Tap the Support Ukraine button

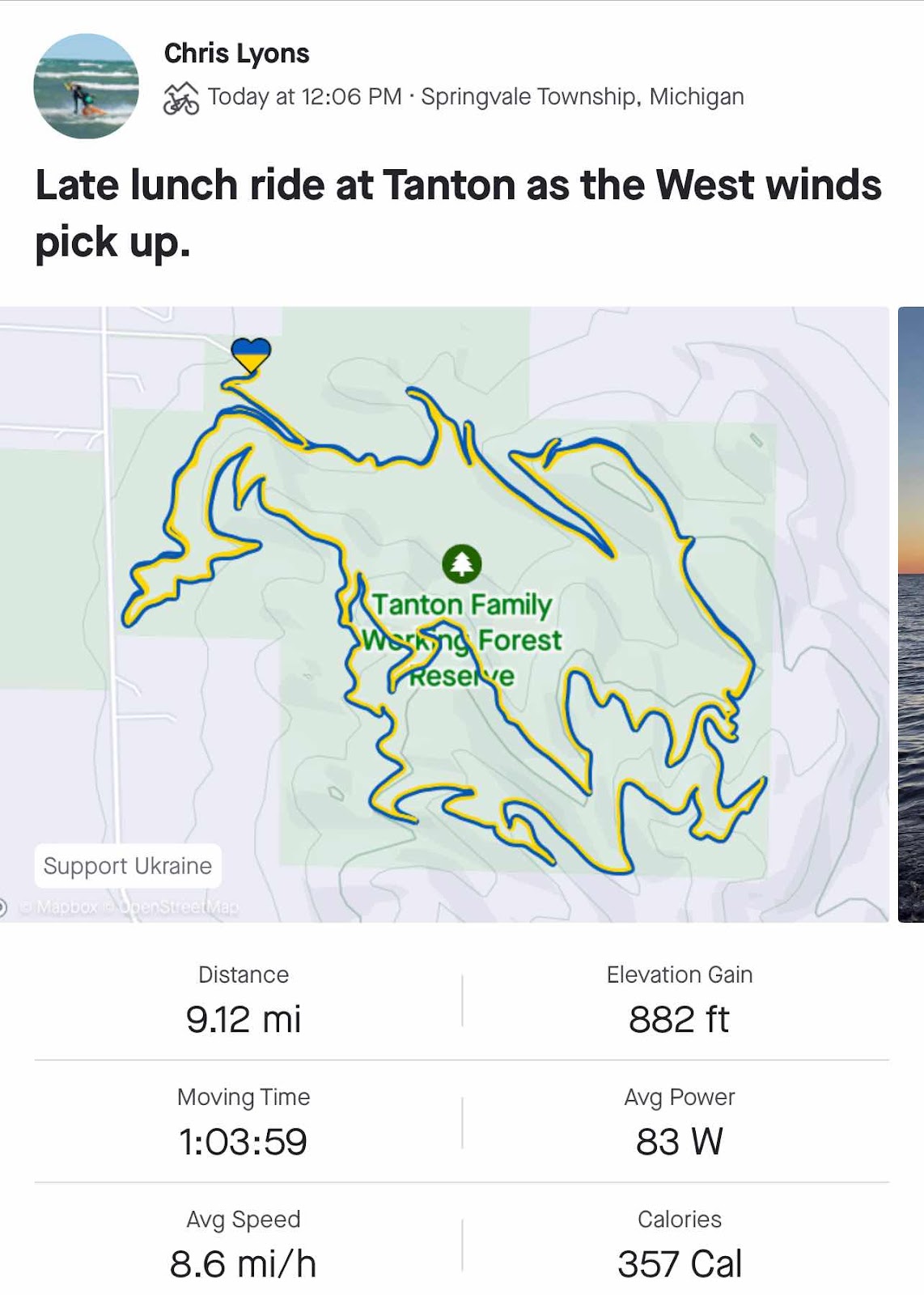point(127,866)
